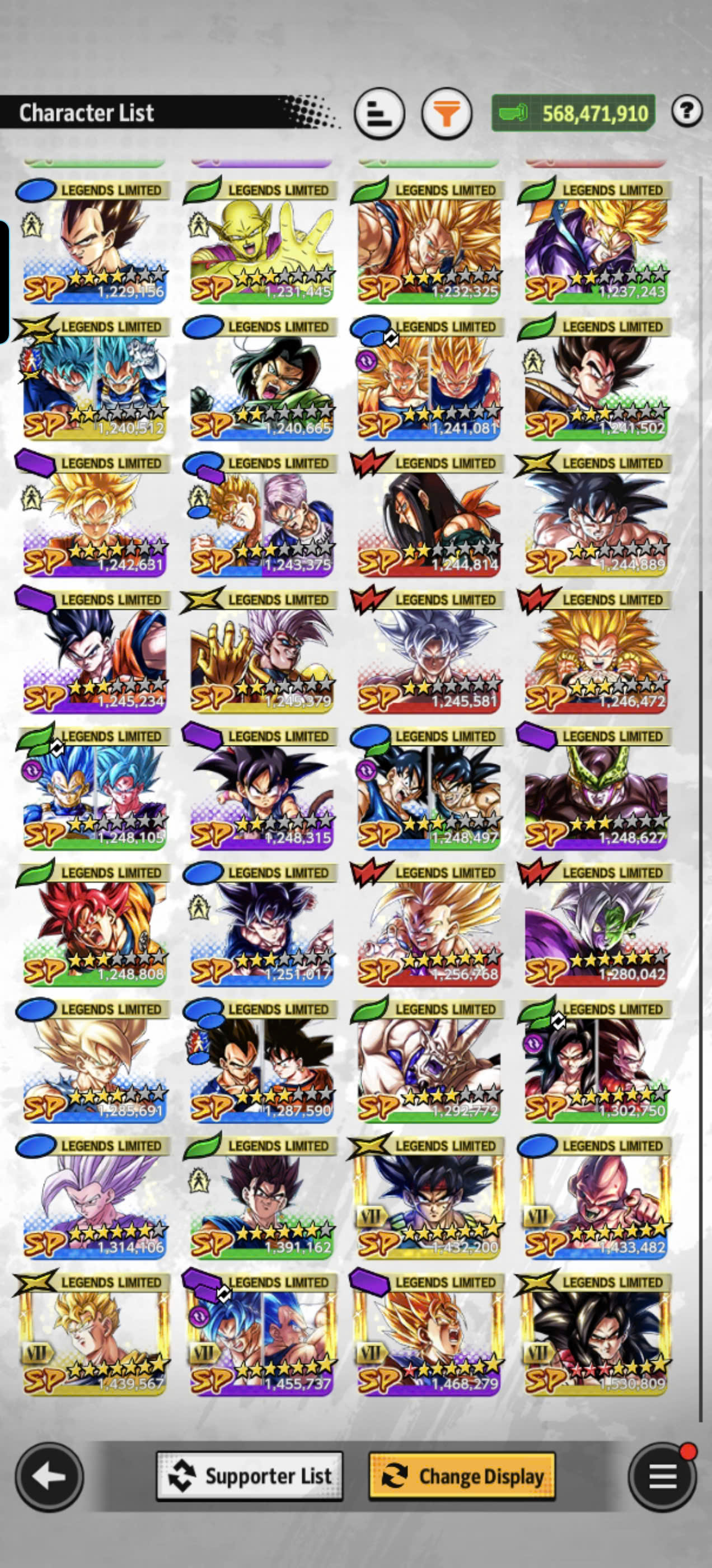Select the character with power 1,280,042
Viewport: 712px width, 1568px height.
(x=595, y=923)
